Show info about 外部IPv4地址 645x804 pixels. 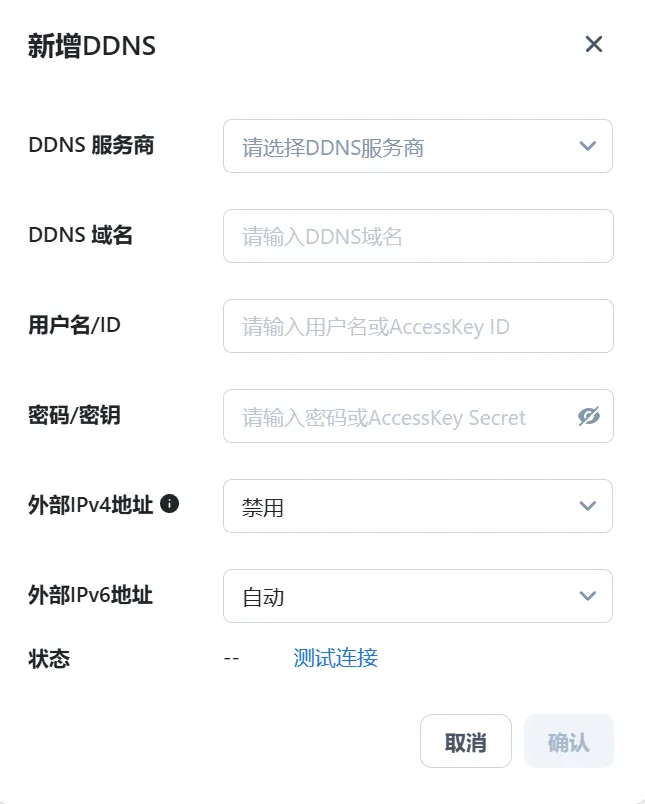tap(170, 505)
